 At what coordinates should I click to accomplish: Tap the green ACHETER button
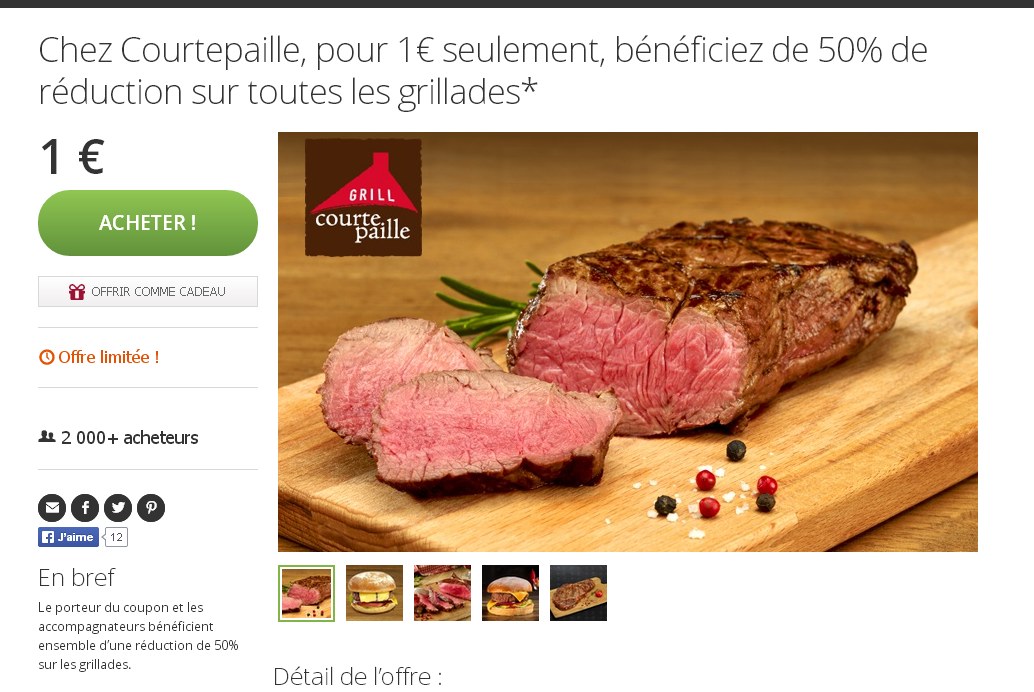point(148,223)
